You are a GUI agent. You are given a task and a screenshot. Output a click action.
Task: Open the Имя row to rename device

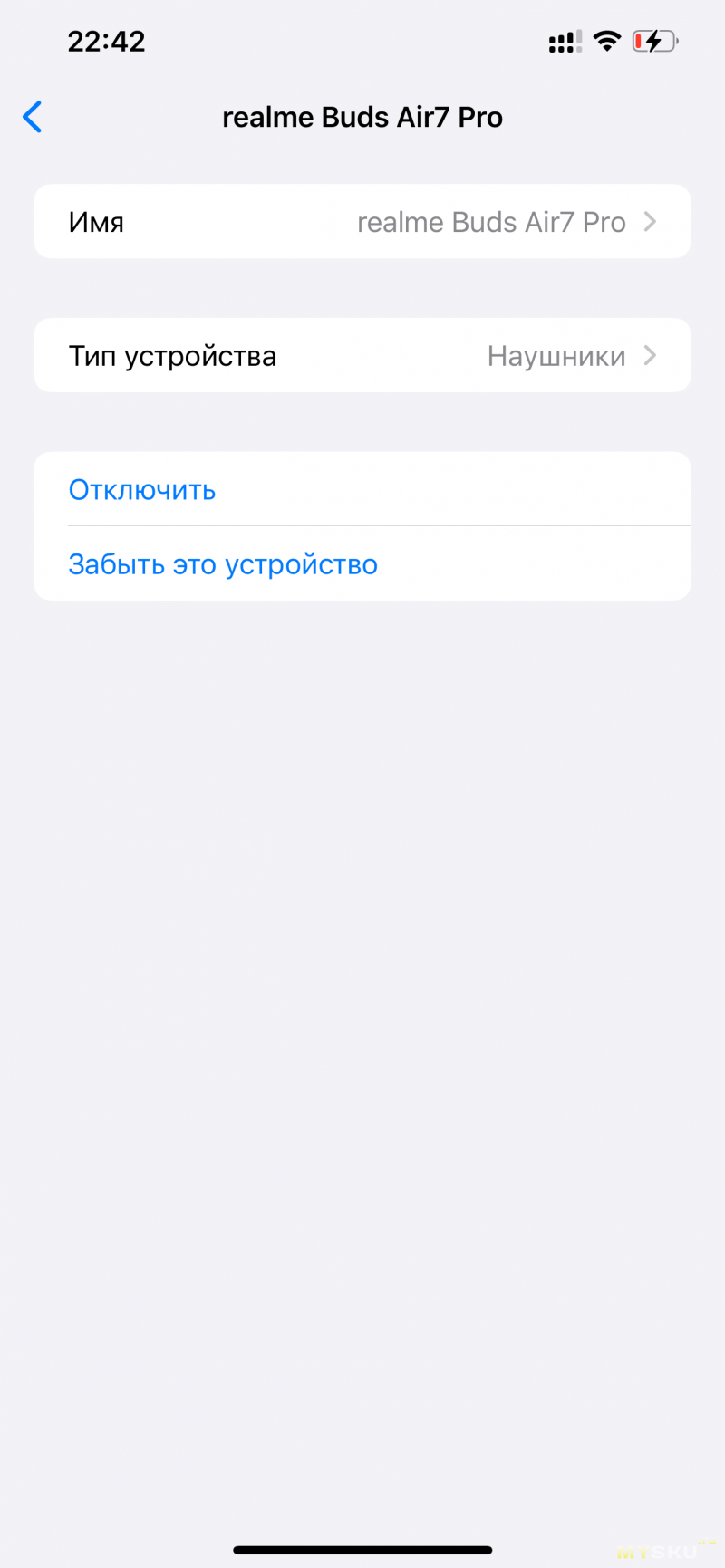point(362,222)
